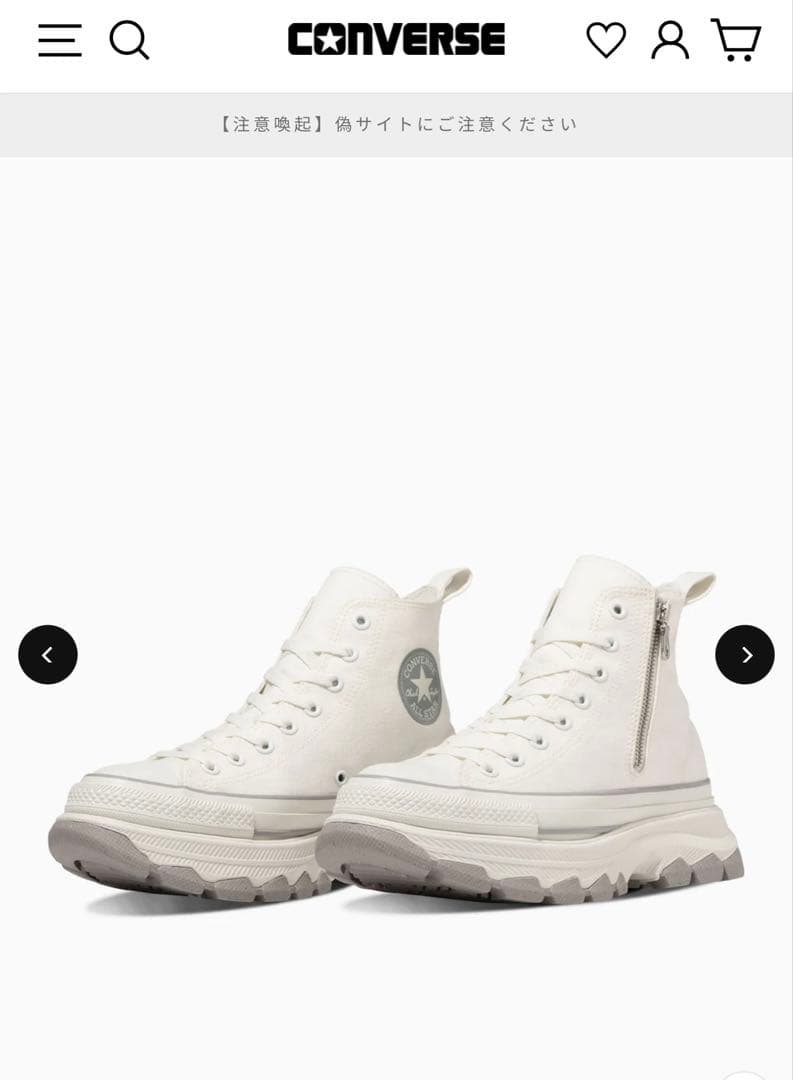Go to the Converse home logo
This screenshot has height=1080, width=793.
[x=396, y=40]
